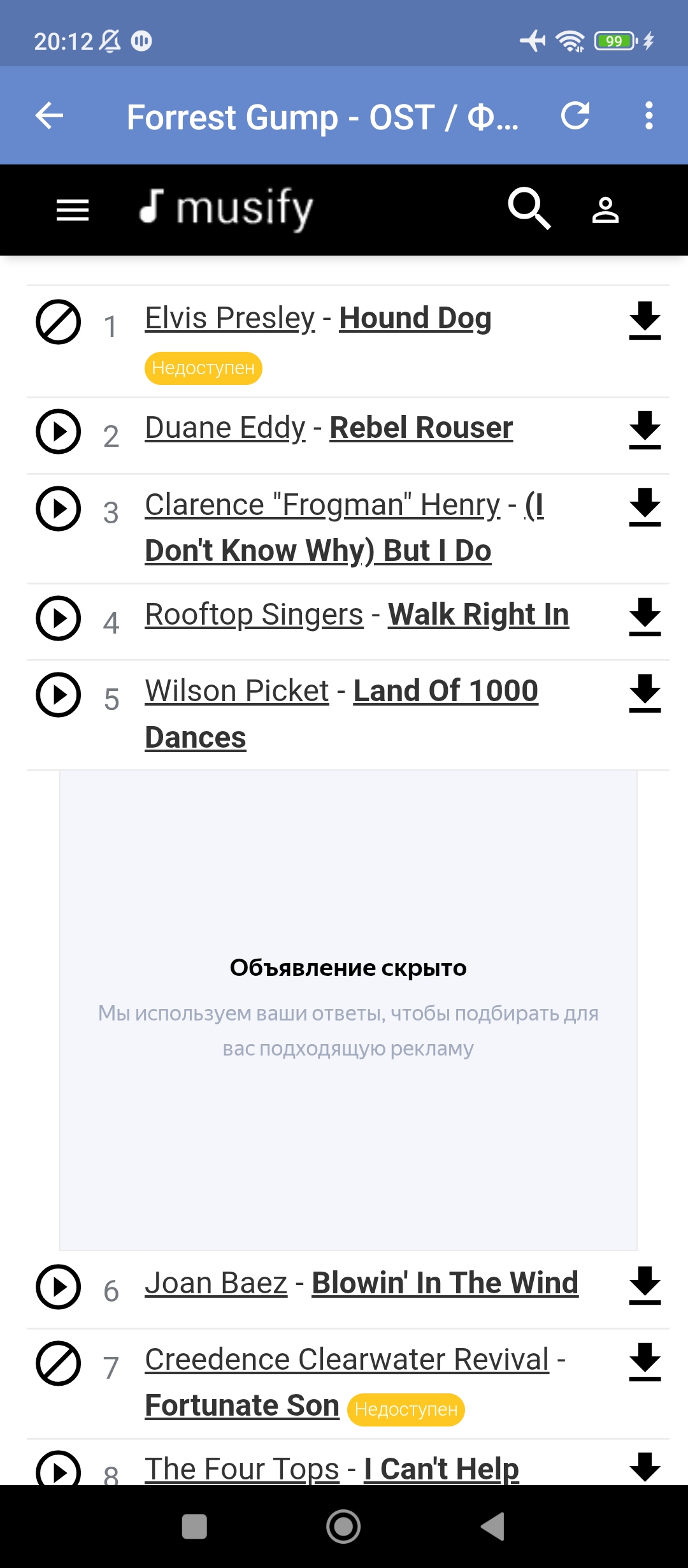Open musify search

pos(529,208)
